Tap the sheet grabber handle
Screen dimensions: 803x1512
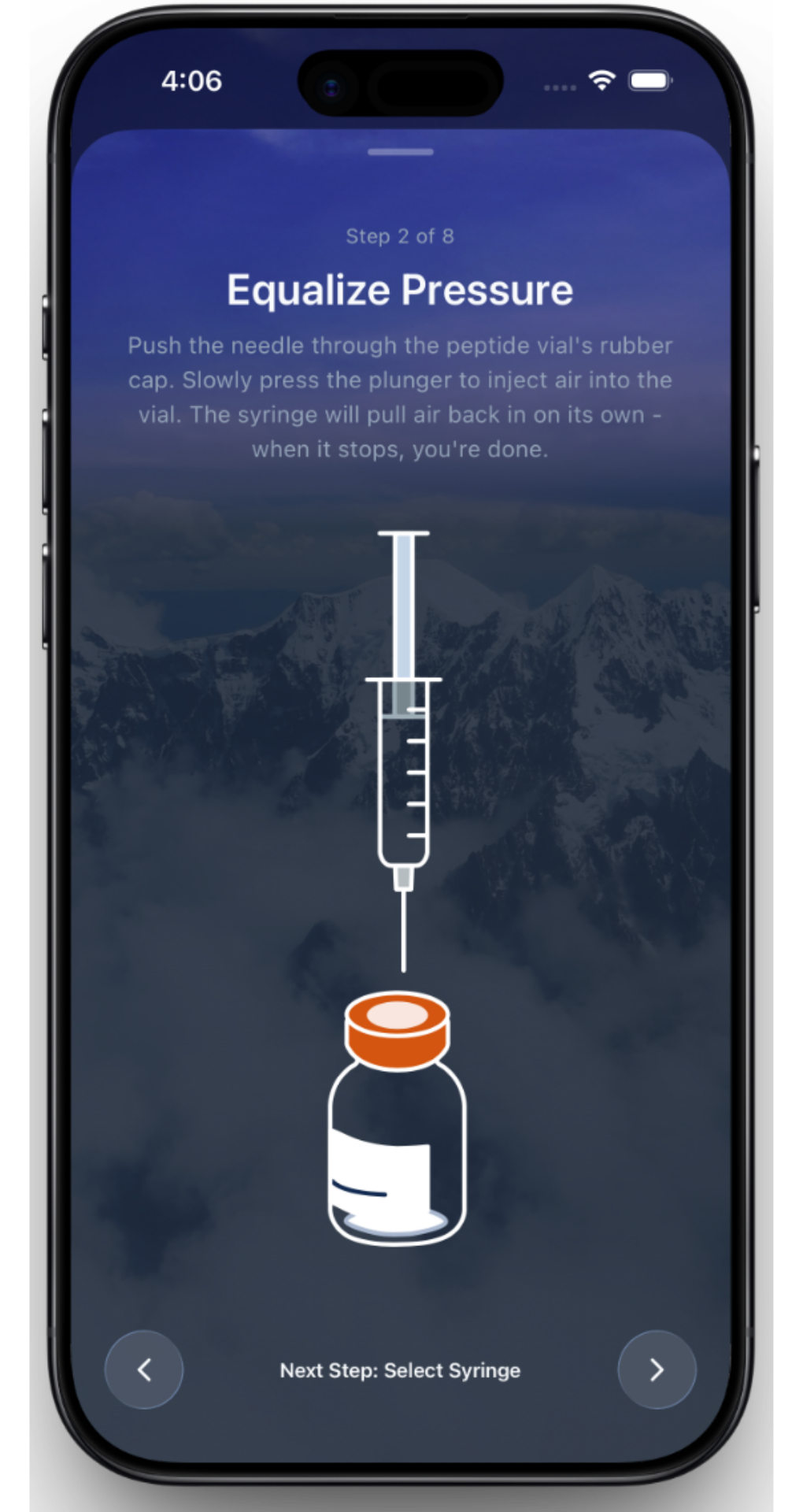[400, 152]
